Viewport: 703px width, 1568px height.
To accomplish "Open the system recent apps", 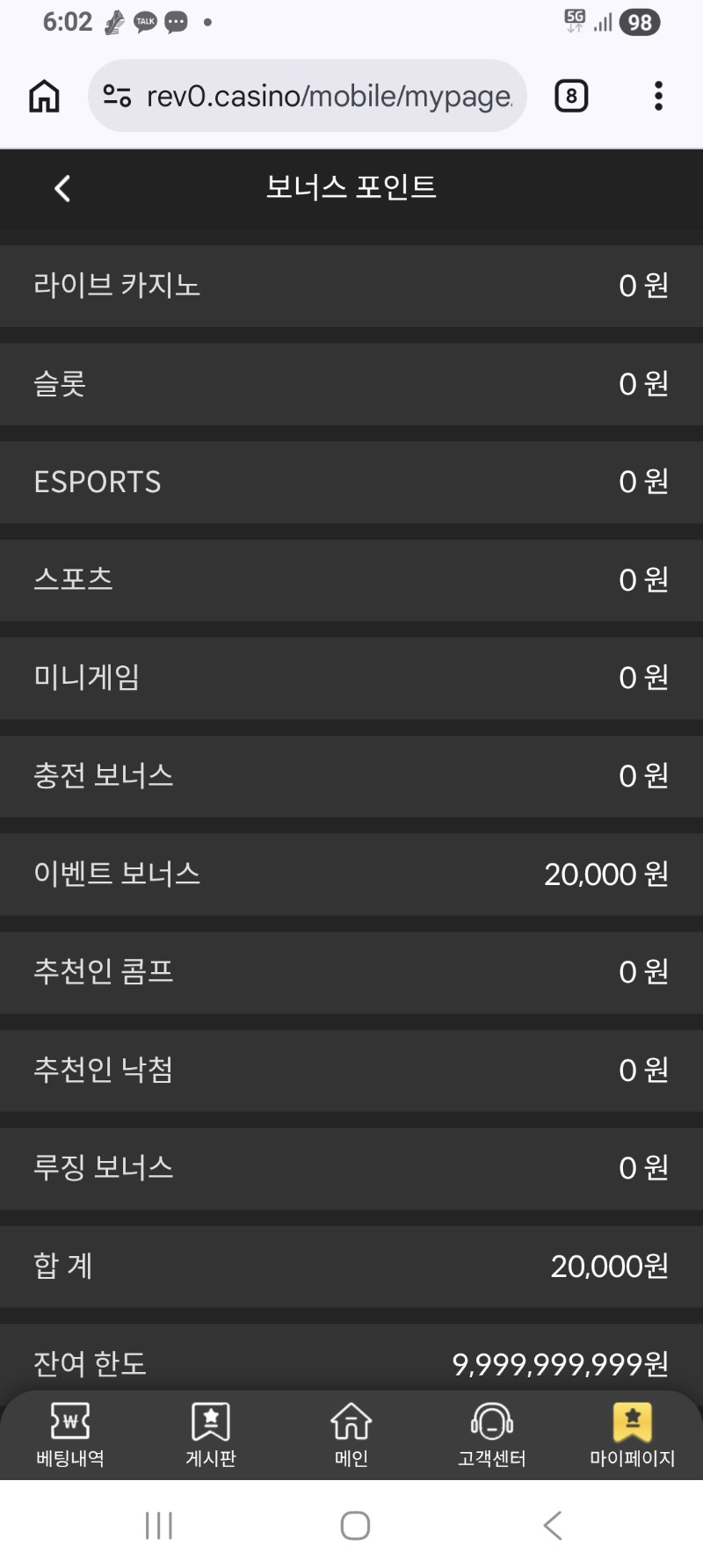I will [159, 1526].
